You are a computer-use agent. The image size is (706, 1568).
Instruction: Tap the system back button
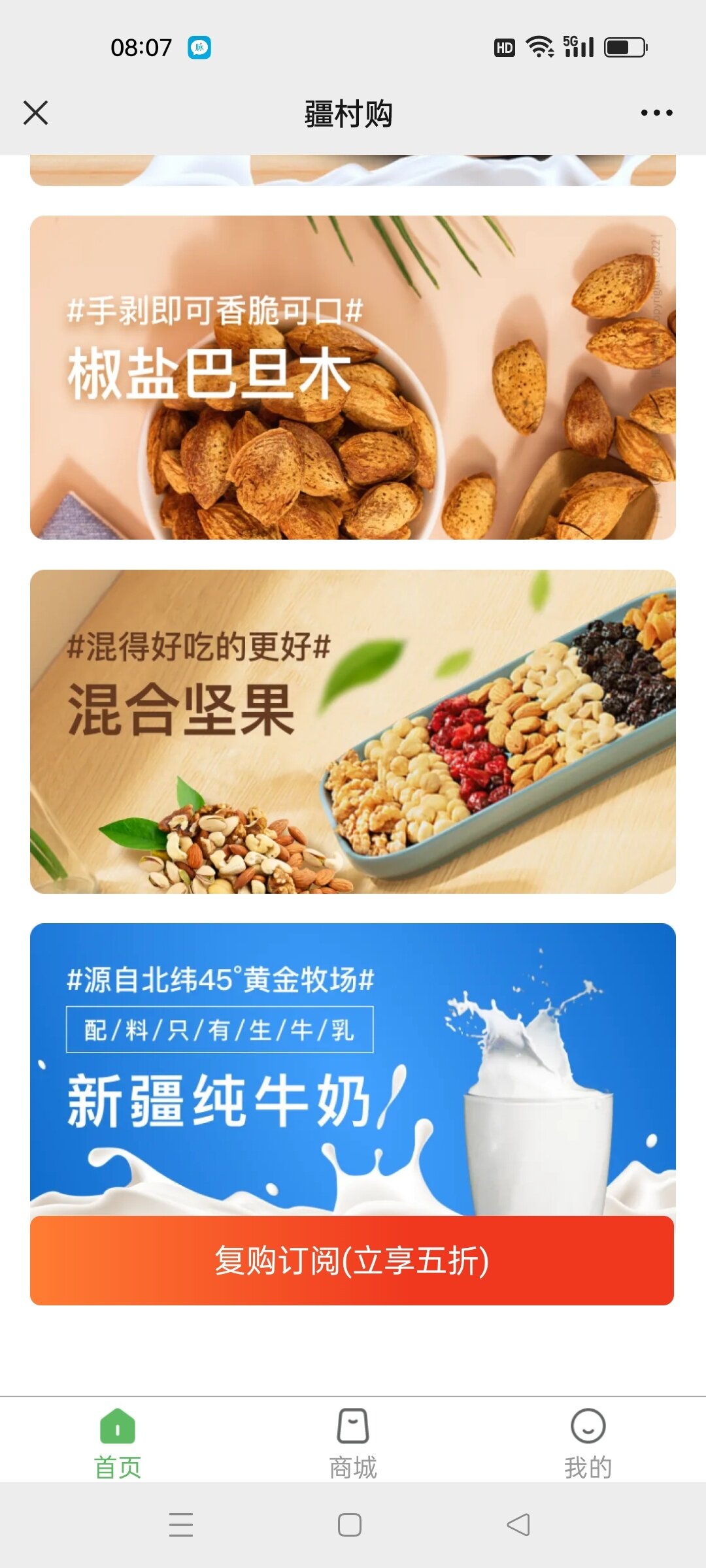[x=518, y=1525]
